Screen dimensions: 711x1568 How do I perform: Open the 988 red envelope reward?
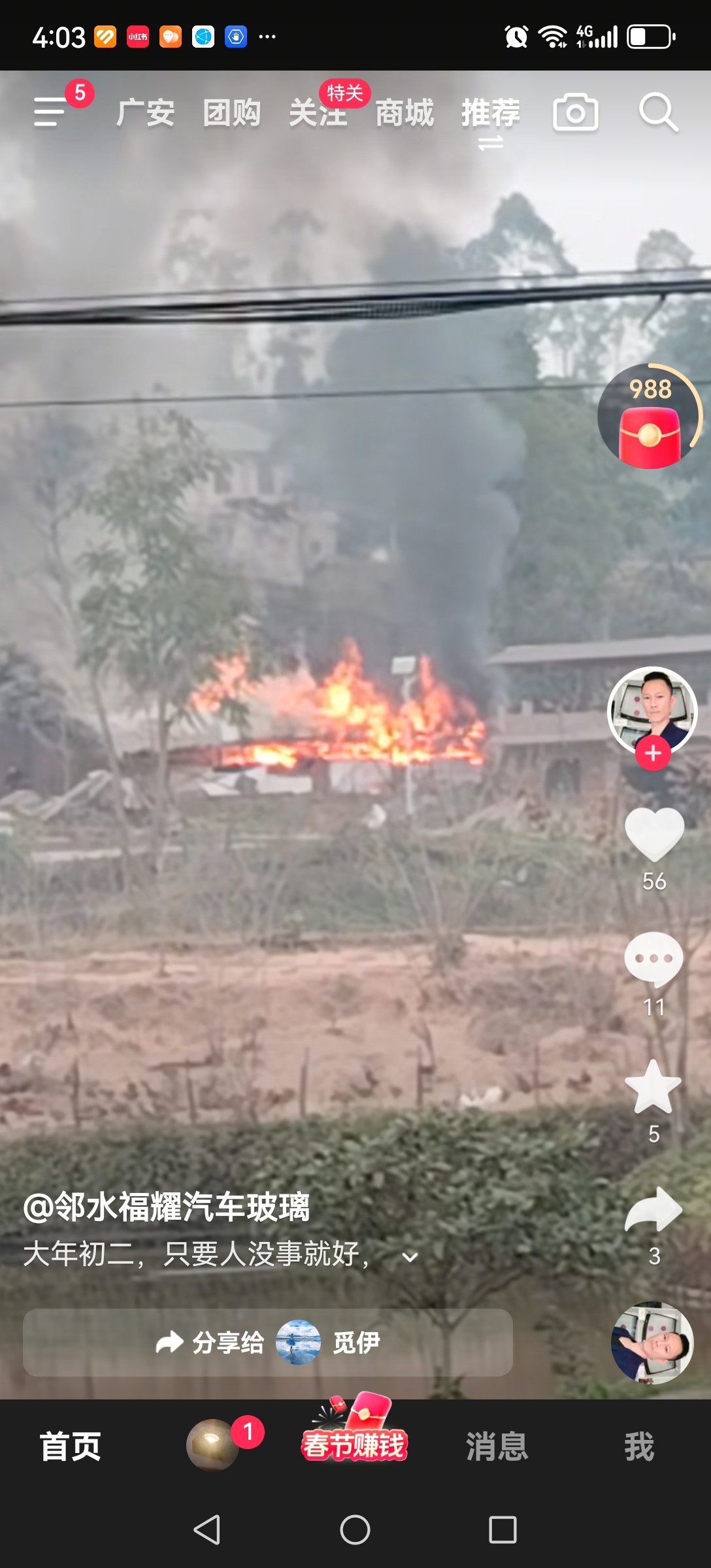tap(649, 418)
